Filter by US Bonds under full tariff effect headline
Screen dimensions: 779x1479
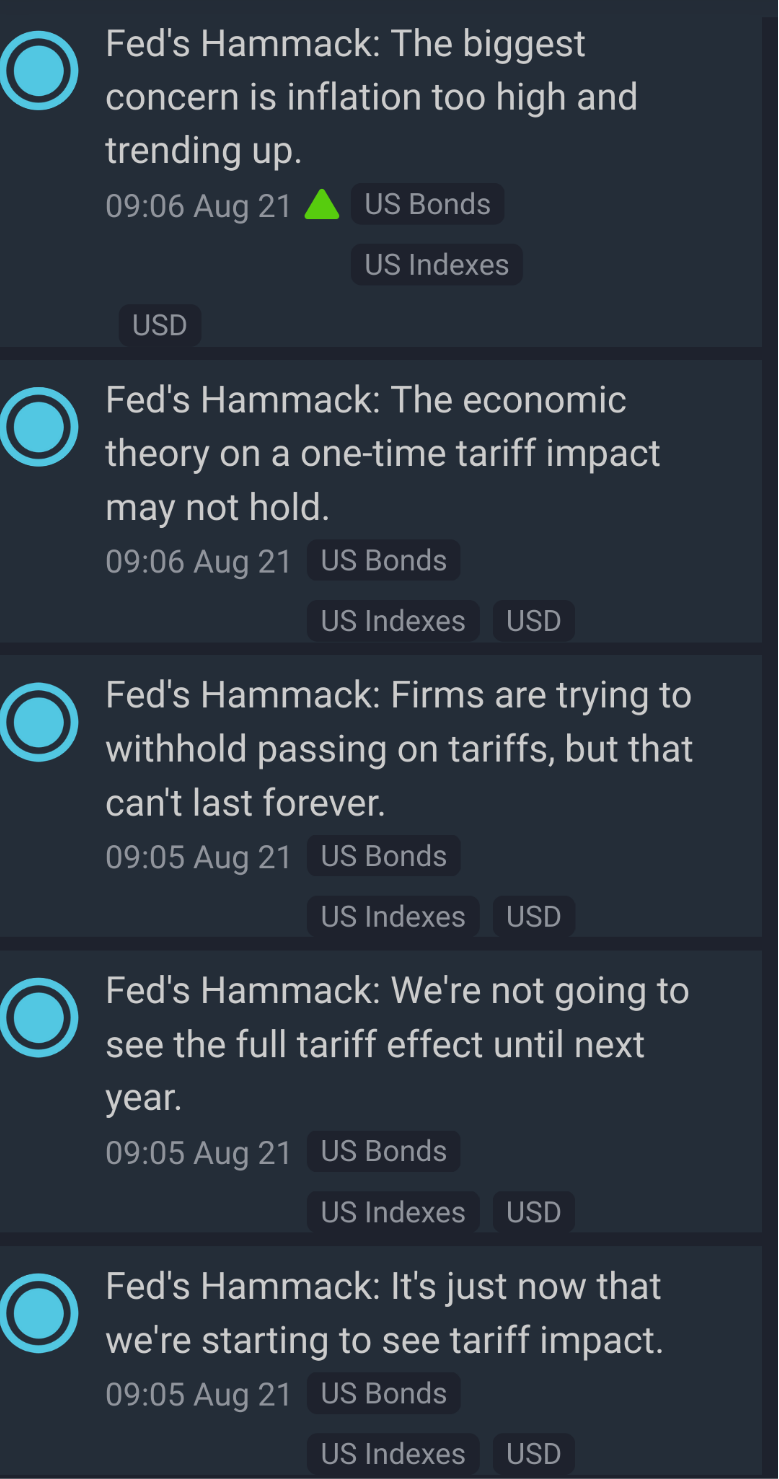point(384,1151)
